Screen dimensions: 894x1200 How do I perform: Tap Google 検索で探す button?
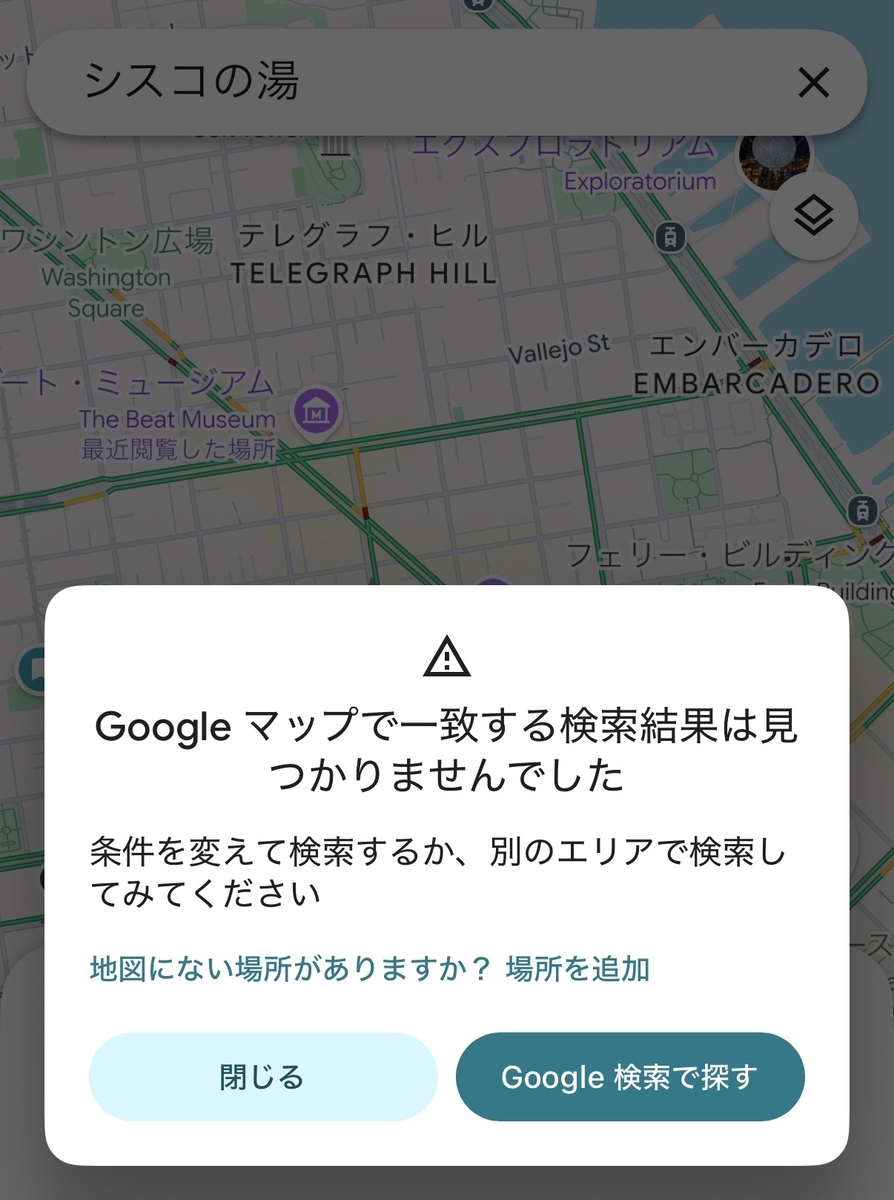coord(630,1077)
